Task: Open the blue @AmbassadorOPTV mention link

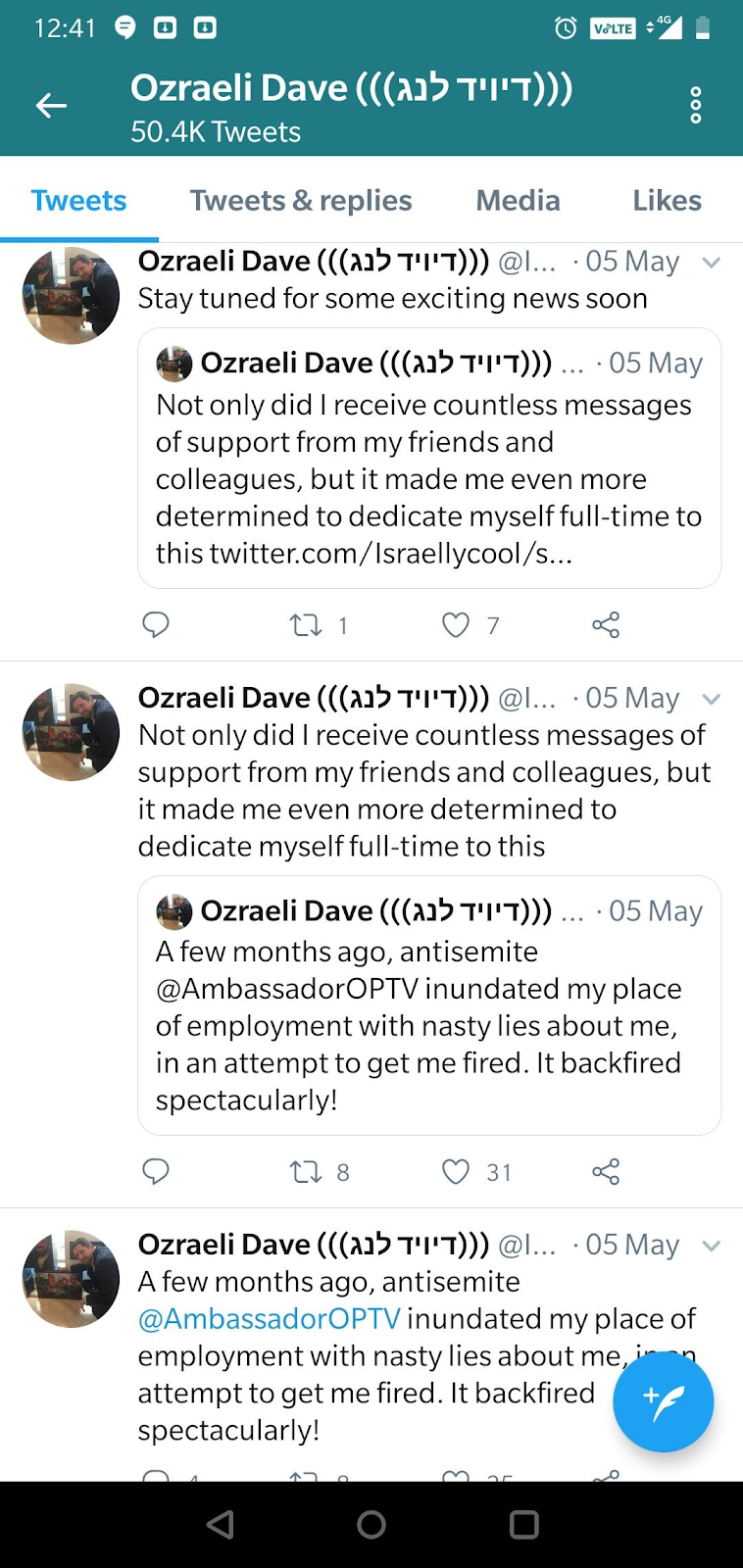Action: pyautogui.click(x=270, y=1318)
